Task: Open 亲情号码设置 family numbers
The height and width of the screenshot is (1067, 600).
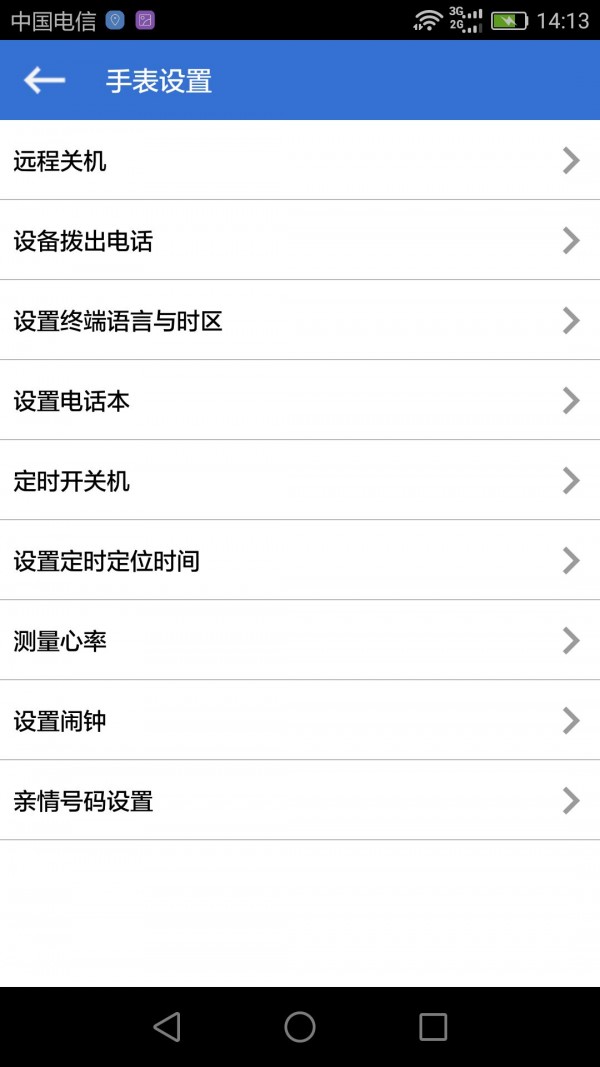Action: [x=300, y=801]
